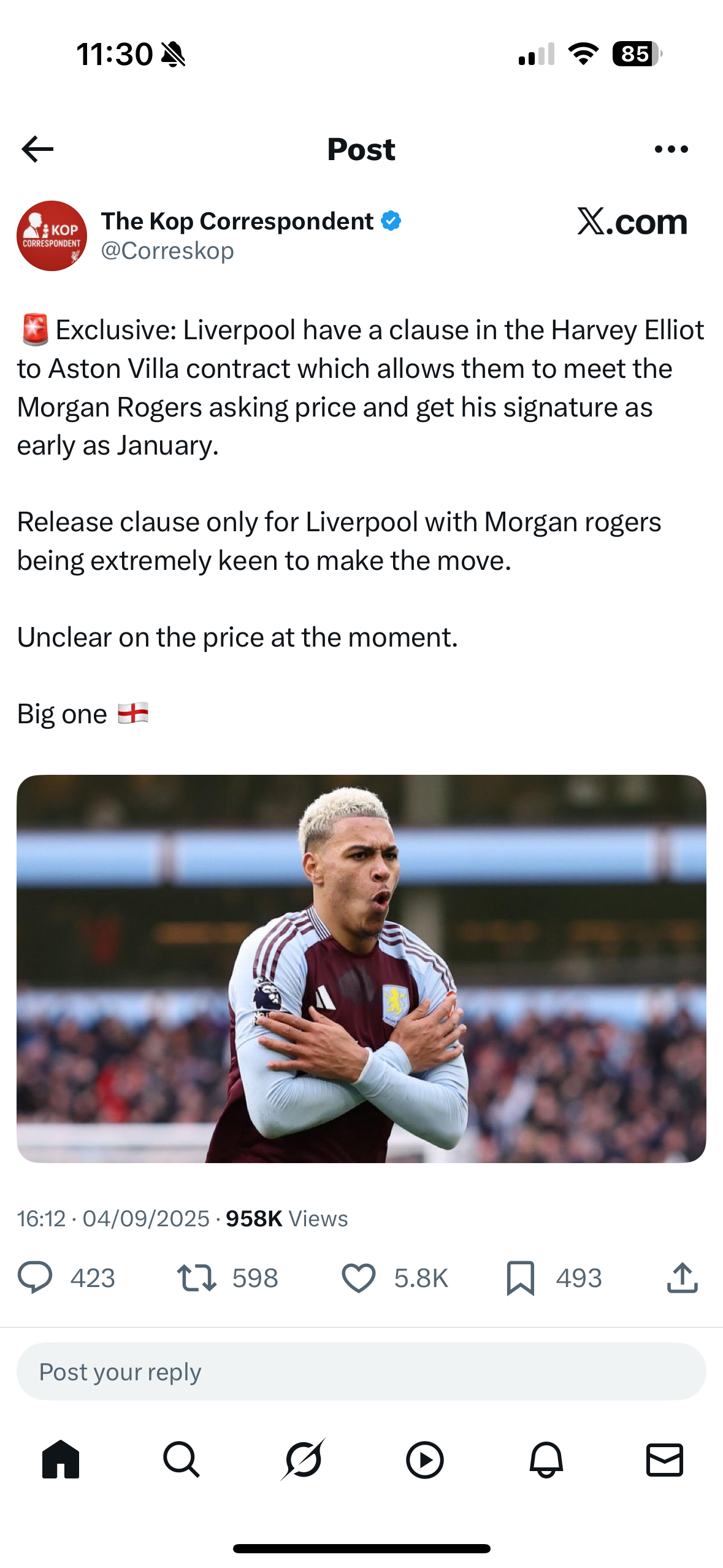Screen dimensions: 723x1568
Task: Open the Notifications bell tab
Action: [x=546, y=1459]
